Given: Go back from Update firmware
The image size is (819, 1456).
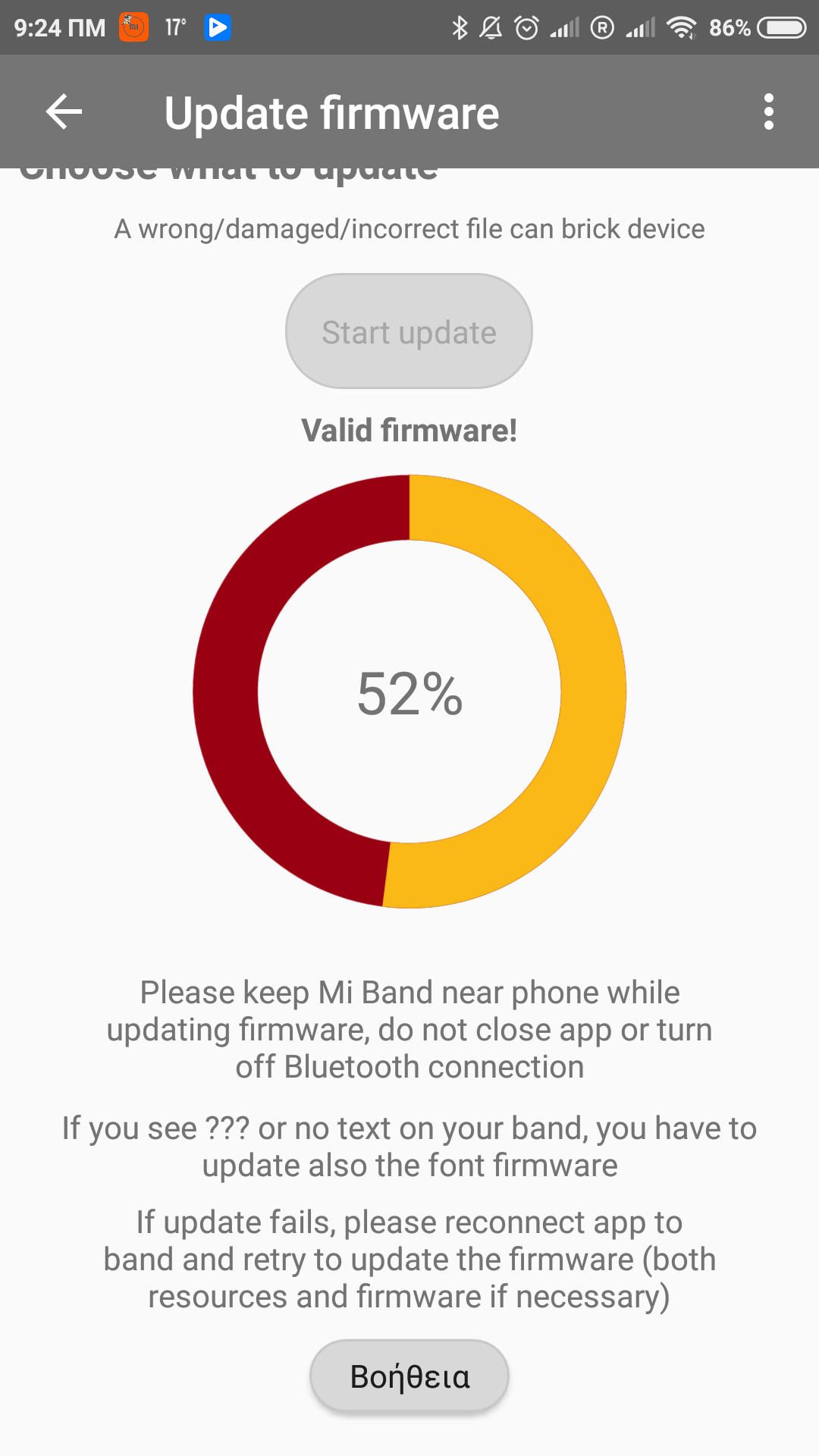Looking at the screenshot, I should 64,112.
